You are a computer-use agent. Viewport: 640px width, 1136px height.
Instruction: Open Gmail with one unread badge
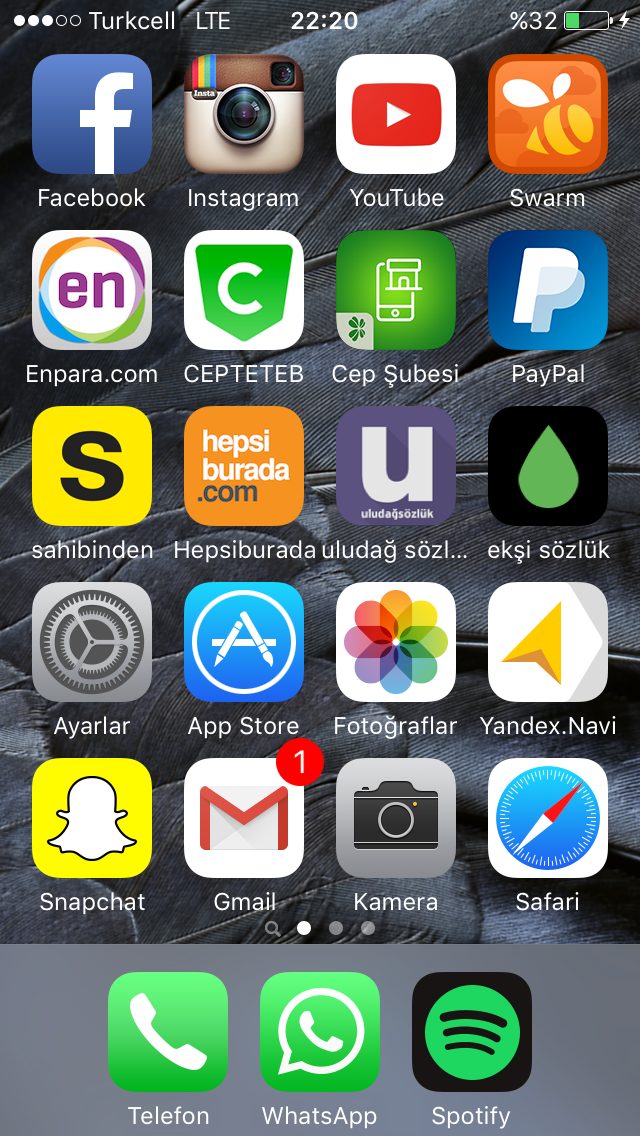(244, 818)
